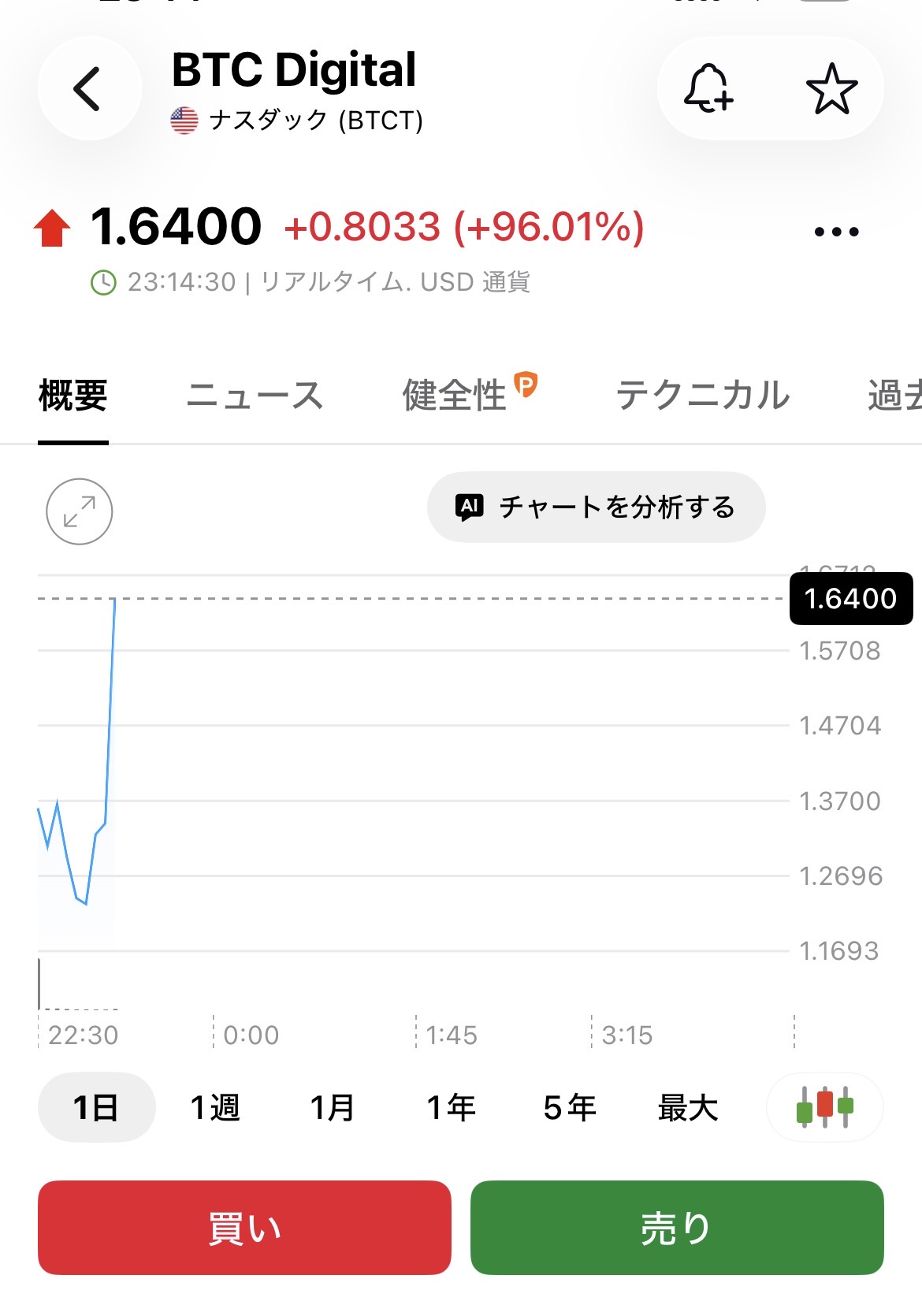Show the 1年 chart range
The image size is (922, 1316).
451,1107
